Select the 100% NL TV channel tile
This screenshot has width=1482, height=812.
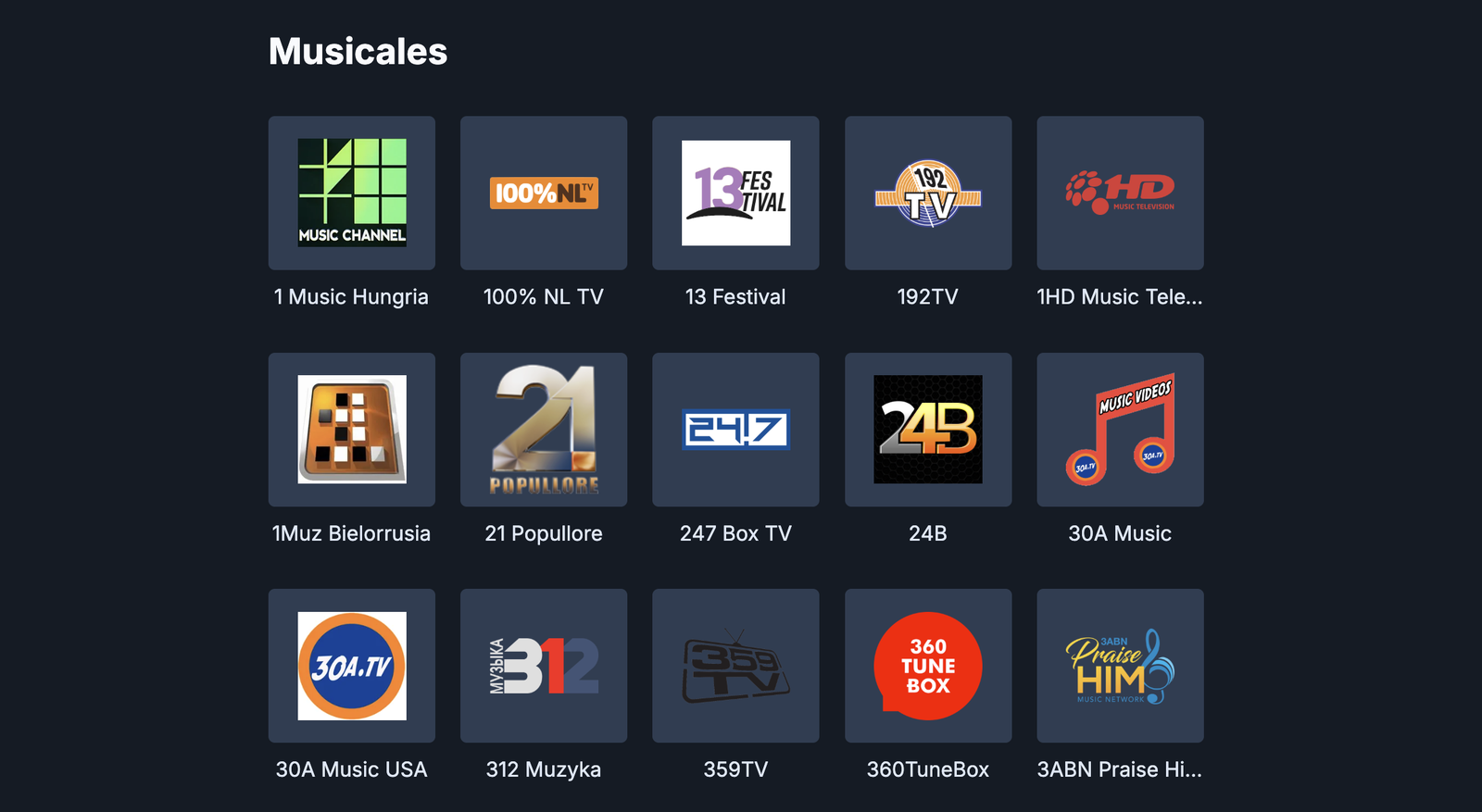(544, 193)
